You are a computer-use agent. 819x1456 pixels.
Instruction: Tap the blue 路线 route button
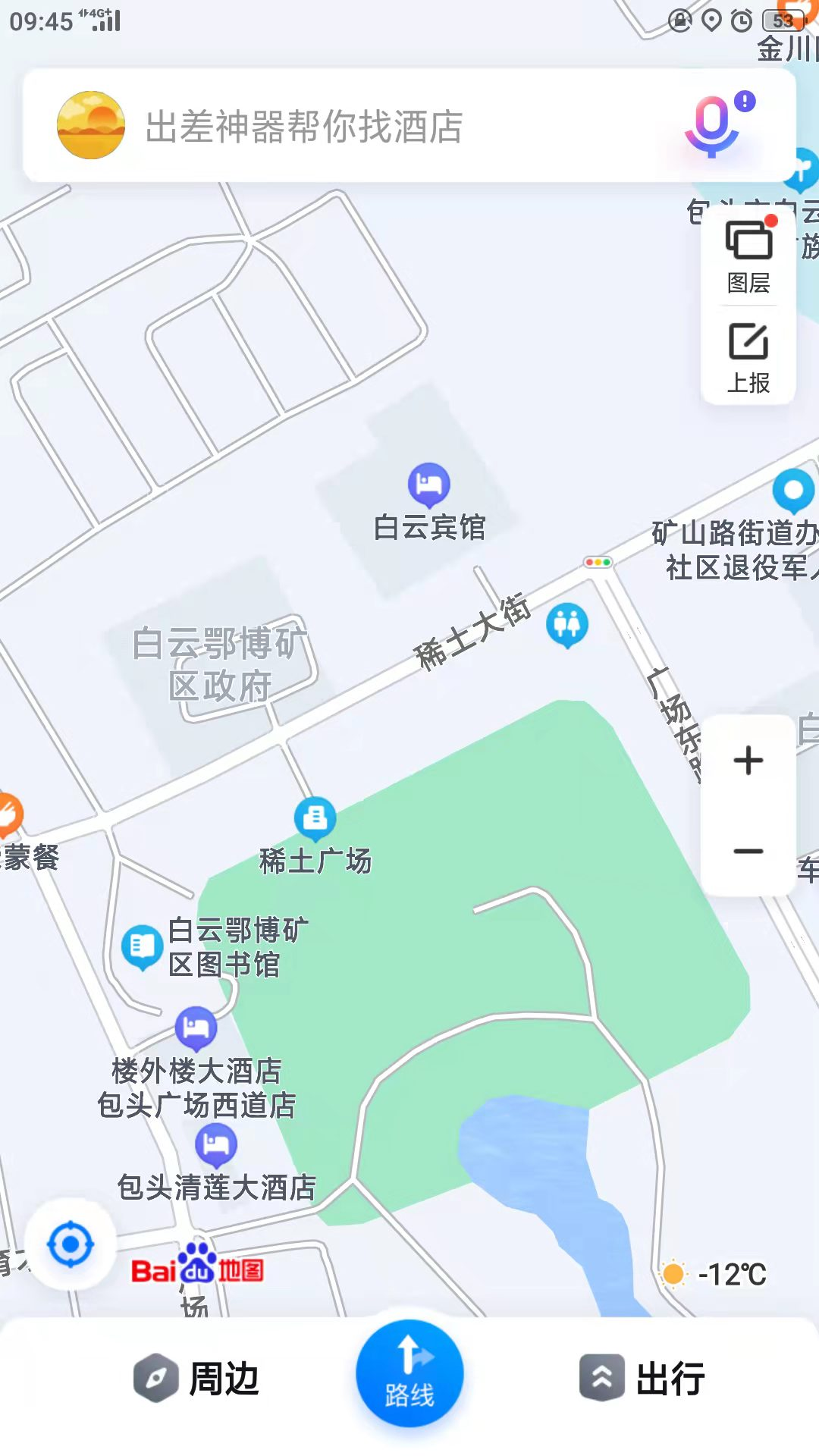409,1373
